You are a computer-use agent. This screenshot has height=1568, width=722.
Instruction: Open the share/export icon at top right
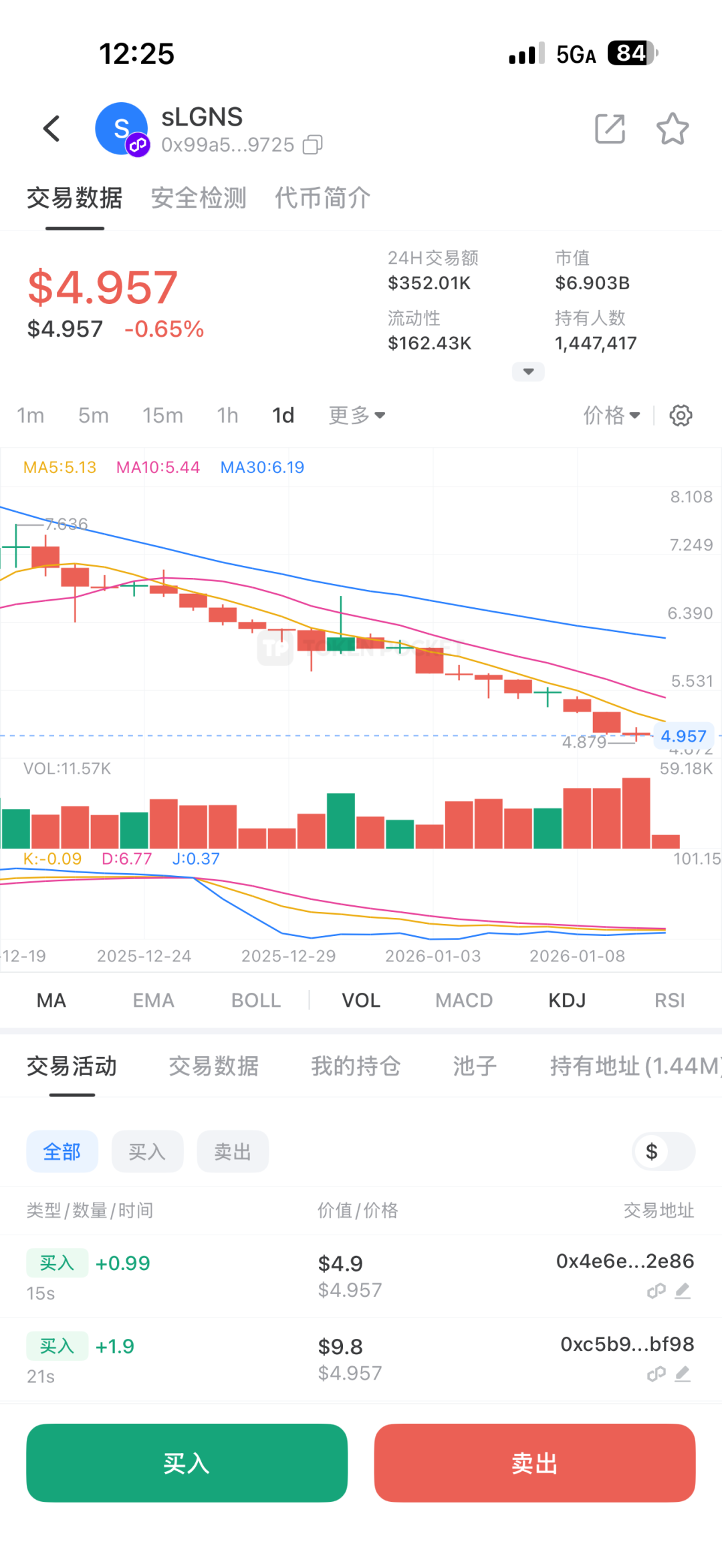click(x=609, y=128)
